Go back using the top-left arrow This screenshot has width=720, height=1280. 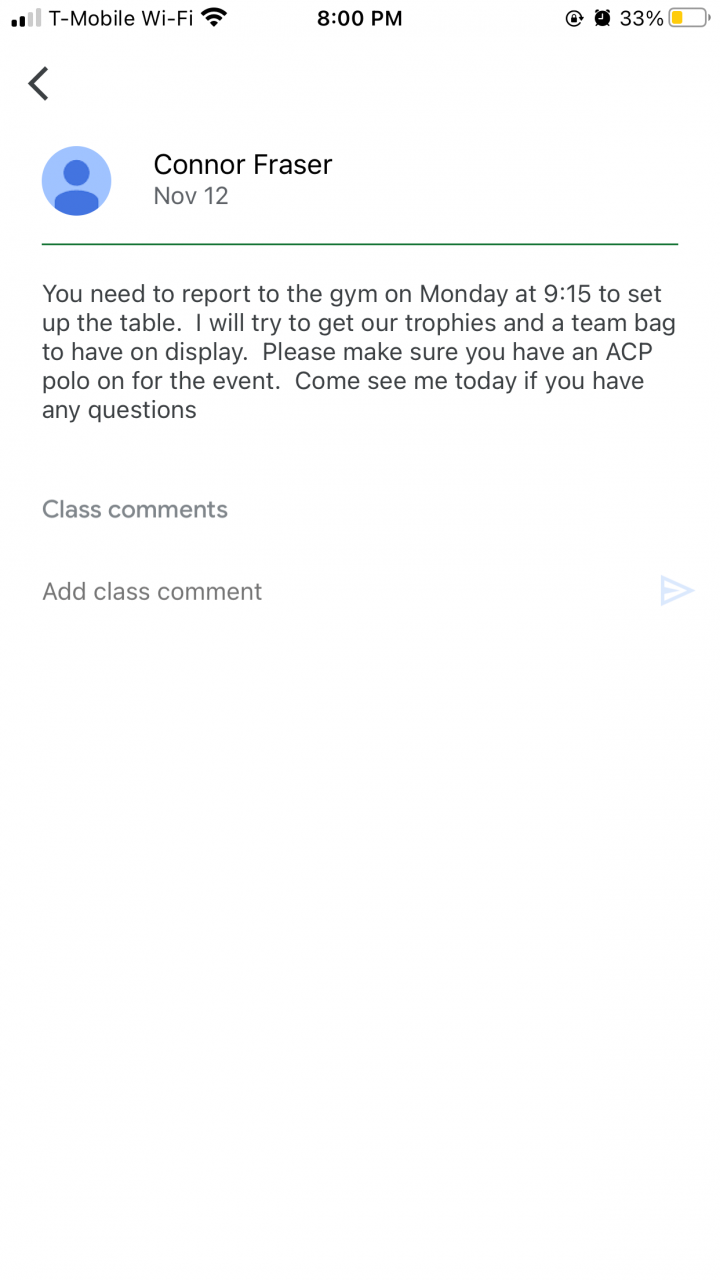pyautogui.click(x=38, y=84)
